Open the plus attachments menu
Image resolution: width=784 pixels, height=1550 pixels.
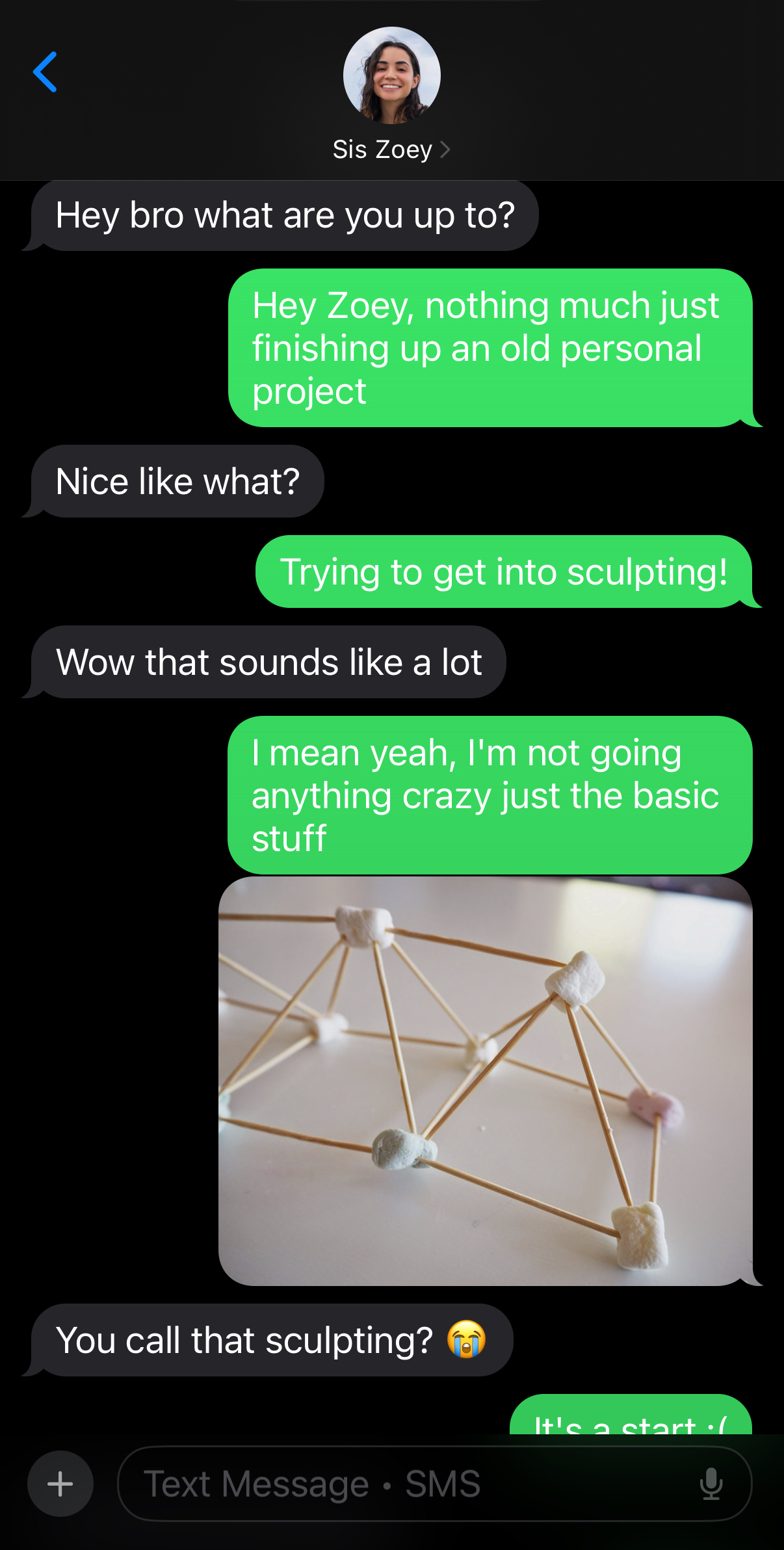(x=60, y=1484)
